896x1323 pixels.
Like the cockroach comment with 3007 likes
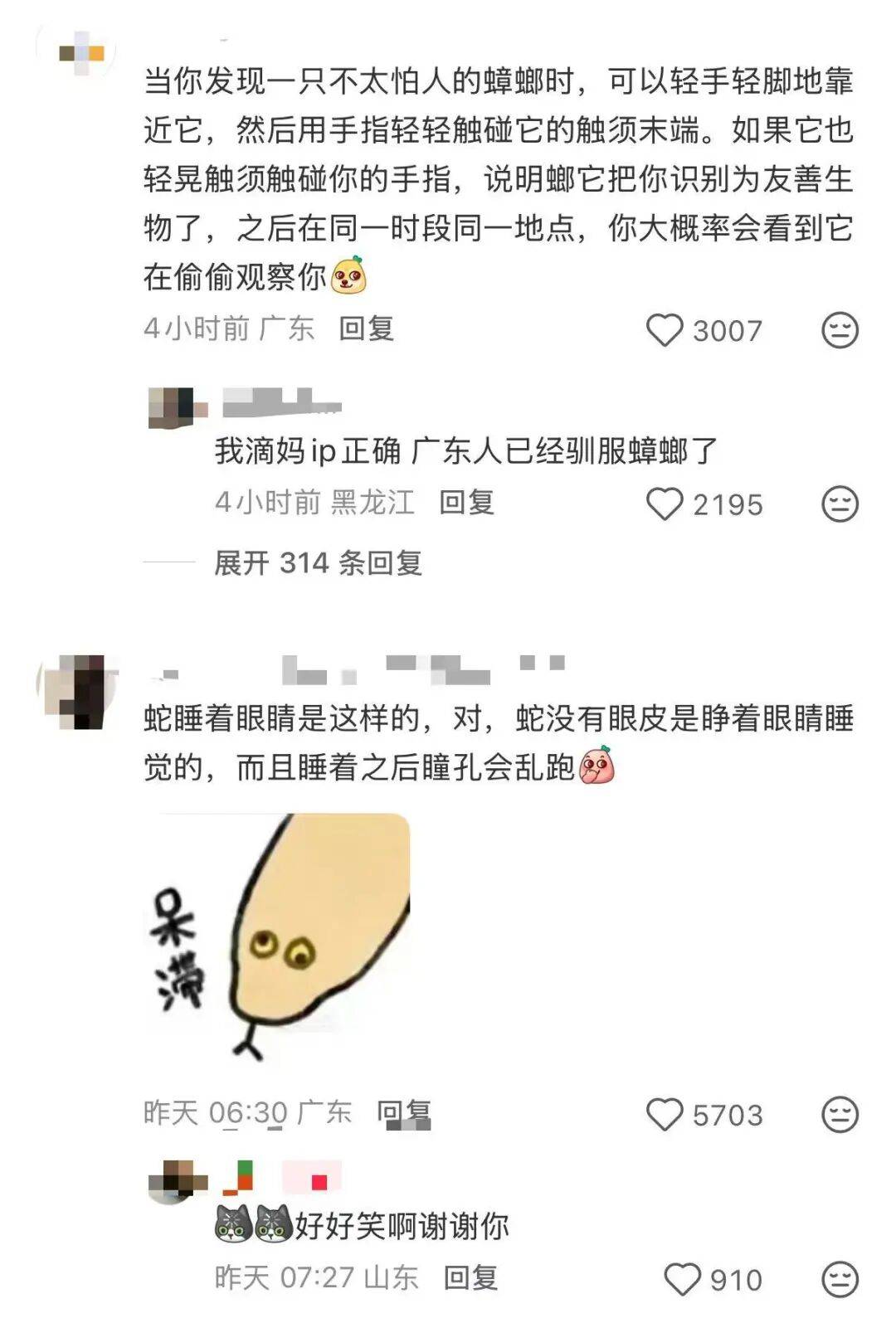pos(665,330)
